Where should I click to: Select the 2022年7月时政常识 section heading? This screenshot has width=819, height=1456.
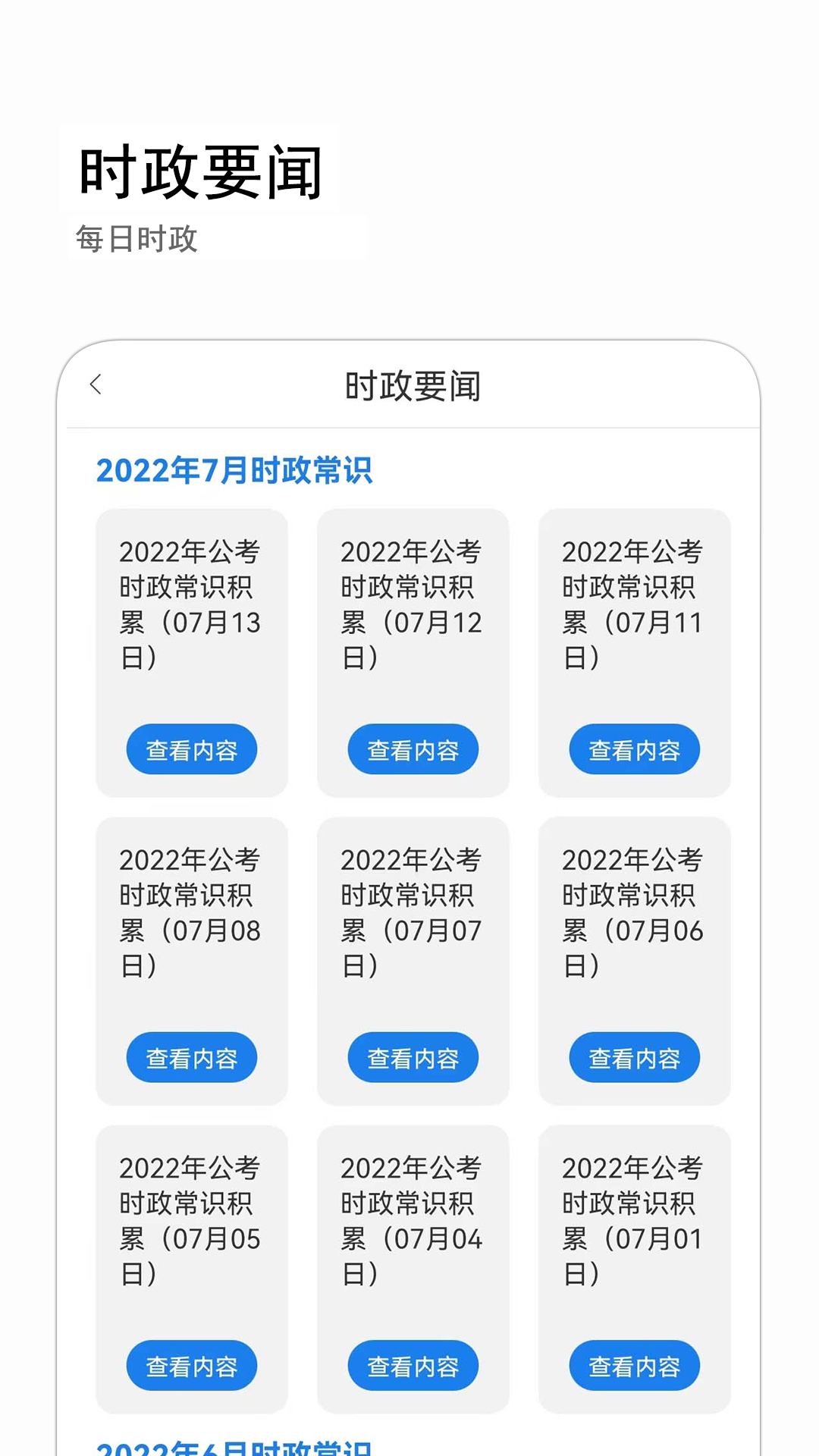coord(235,470)
